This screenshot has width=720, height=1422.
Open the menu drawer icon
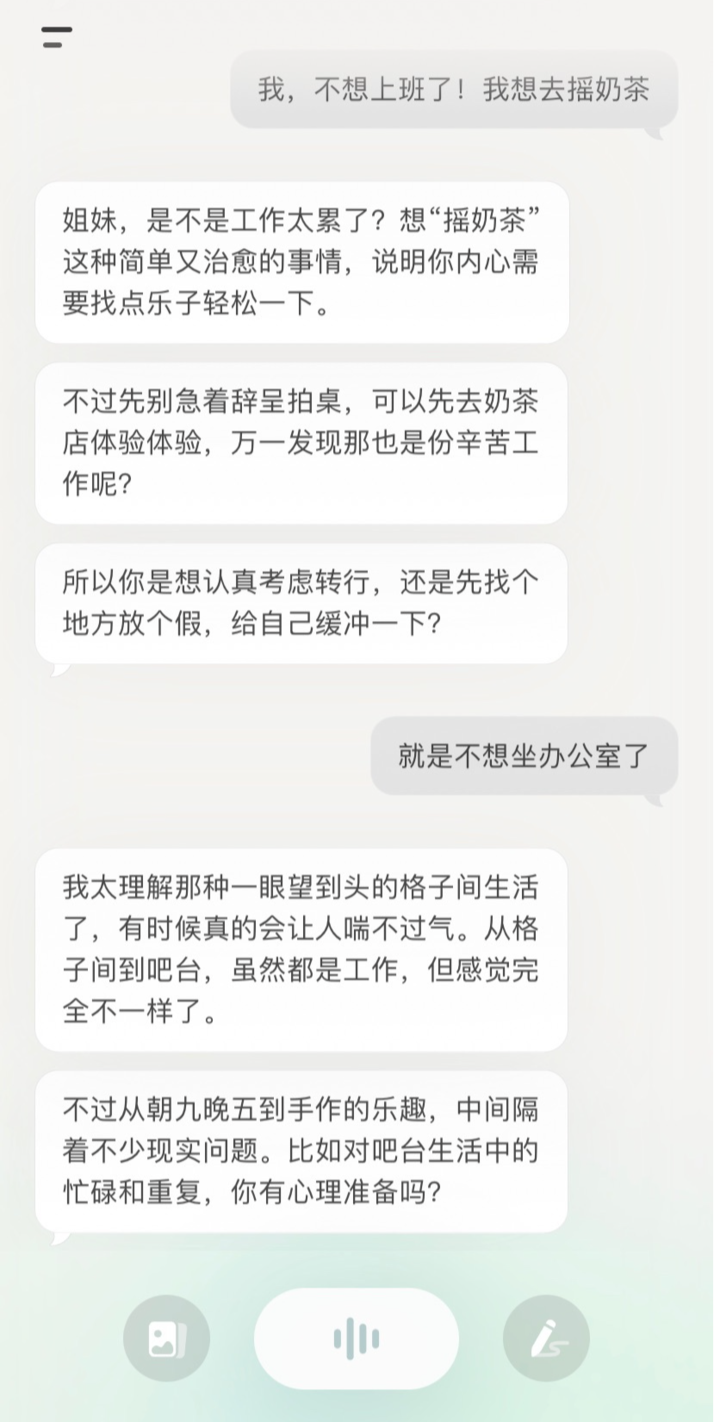56,38
